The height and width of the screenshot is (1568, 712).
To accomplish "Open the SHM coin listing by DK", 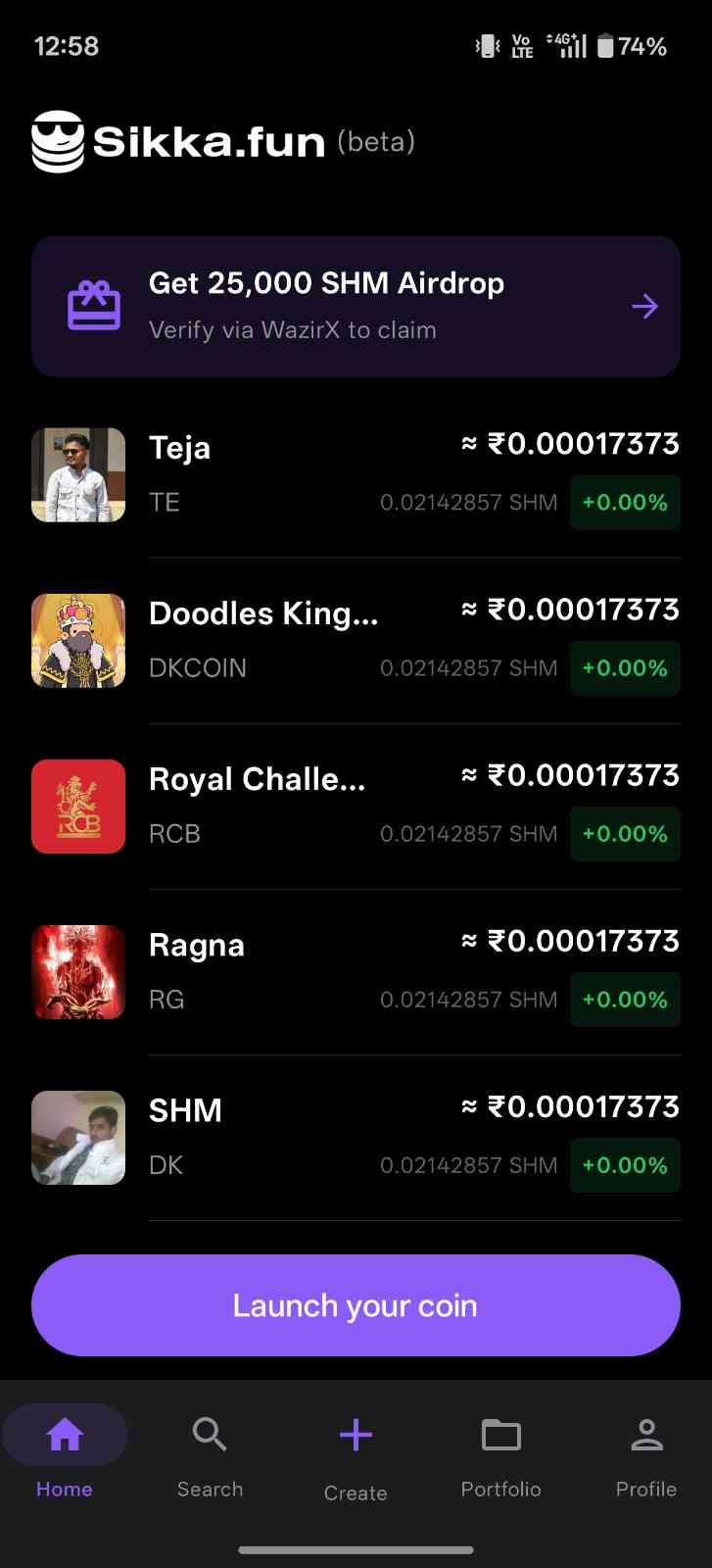I will click(x=356, y=1137).
